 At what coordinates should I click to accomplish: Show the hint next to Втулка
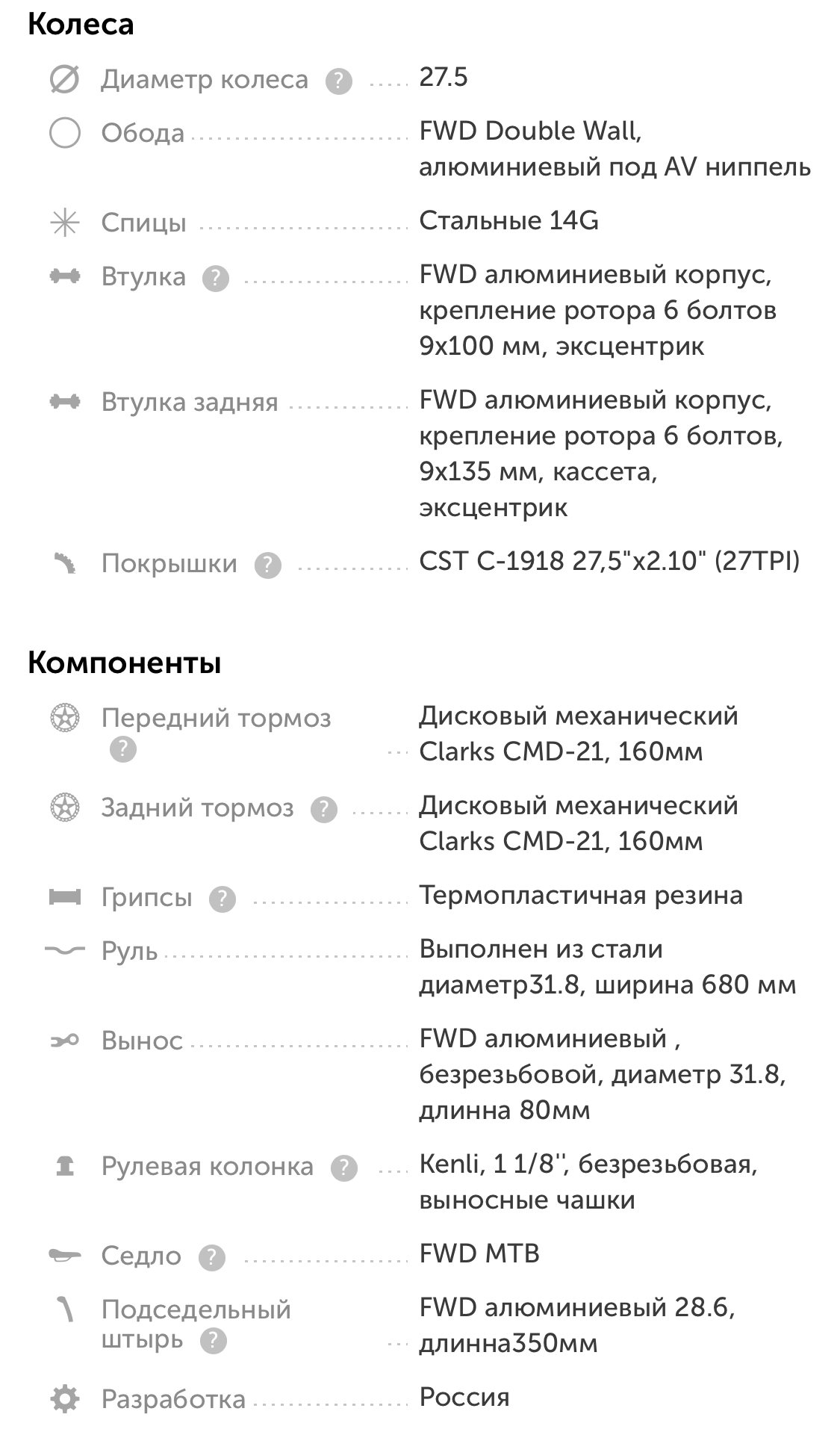pyautogui.click(x=216, y=279)
